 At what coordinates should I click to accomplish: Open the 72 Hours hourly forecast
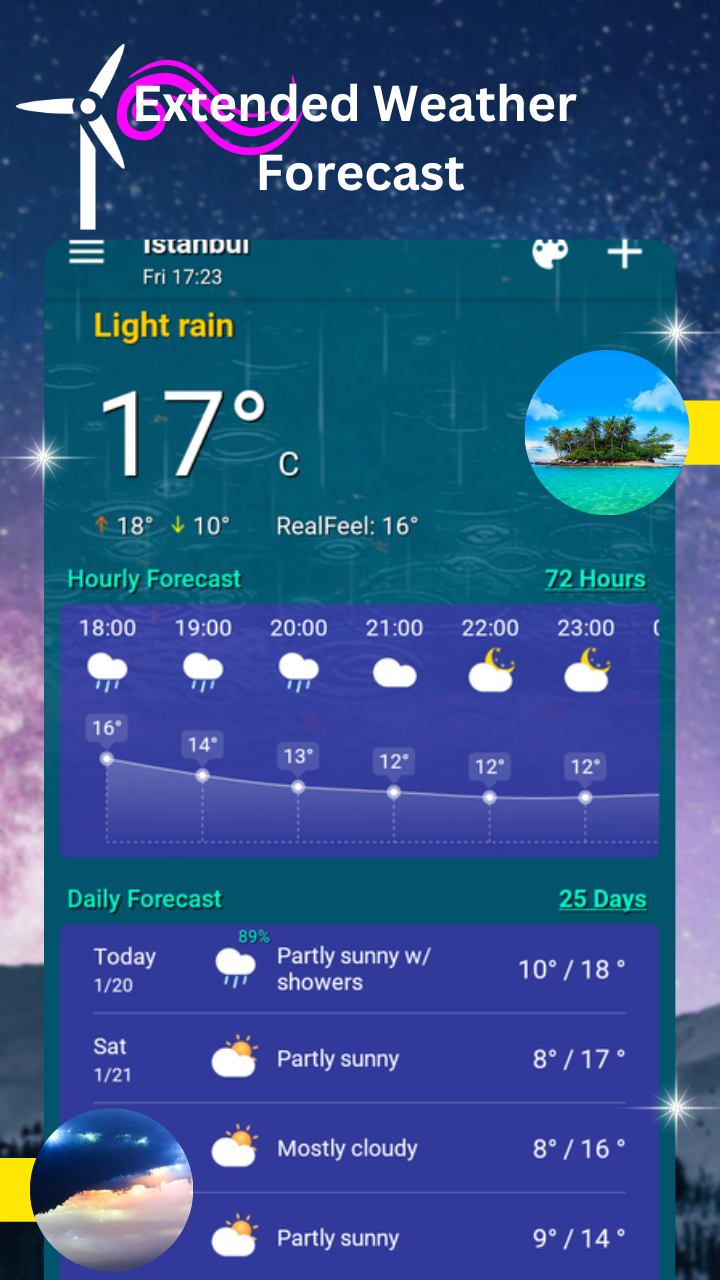[x=597, y=578]
